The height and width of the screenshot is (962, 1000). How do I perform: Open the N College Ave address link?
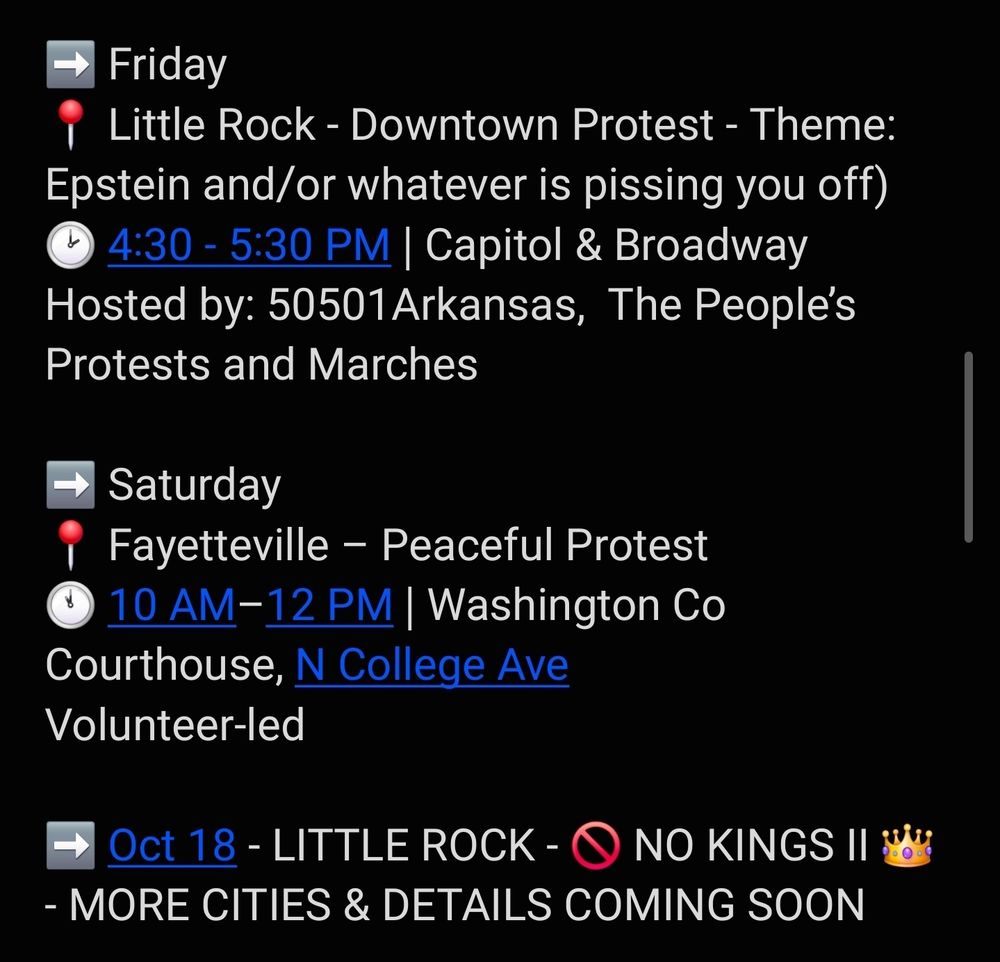tap(432, 666)
